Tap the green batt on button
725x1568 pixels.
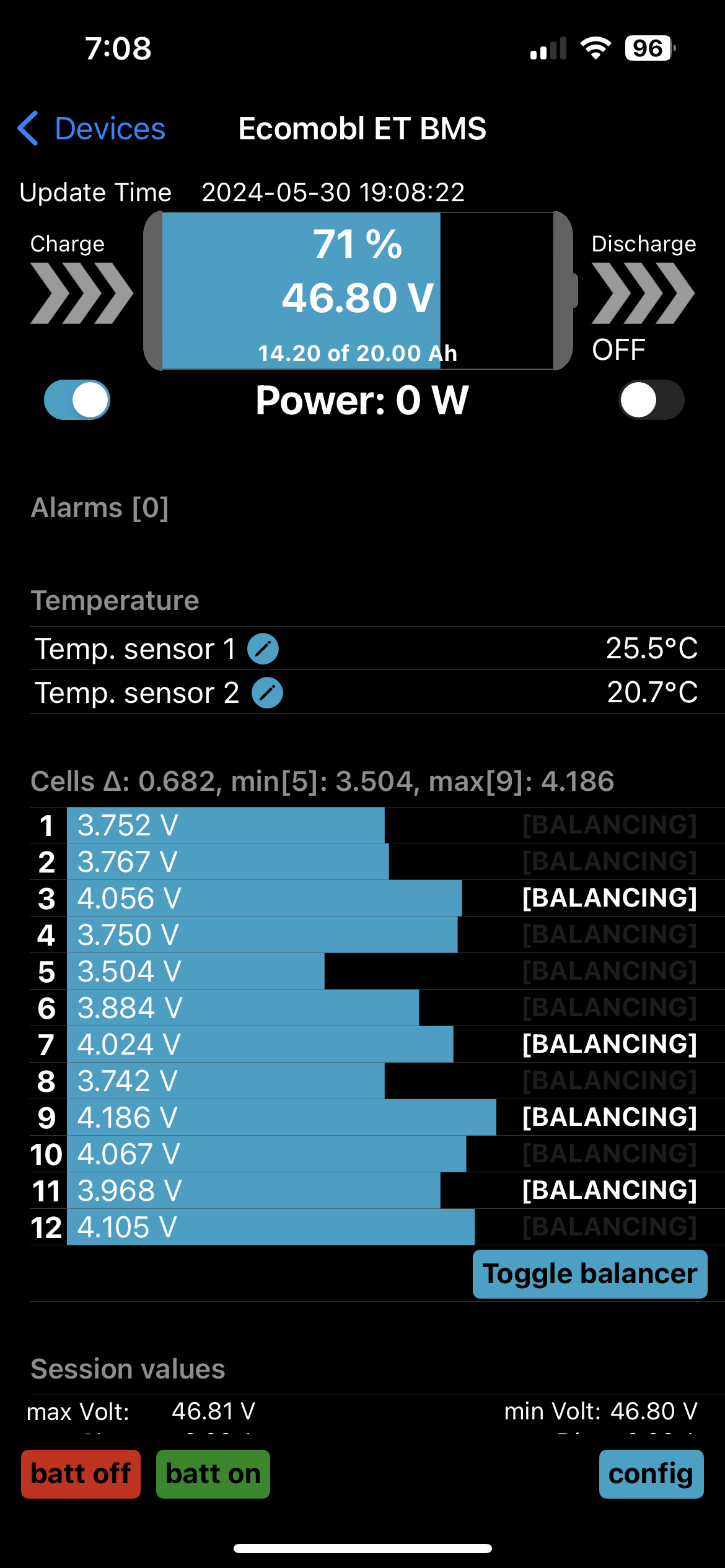coord(213,1474)
